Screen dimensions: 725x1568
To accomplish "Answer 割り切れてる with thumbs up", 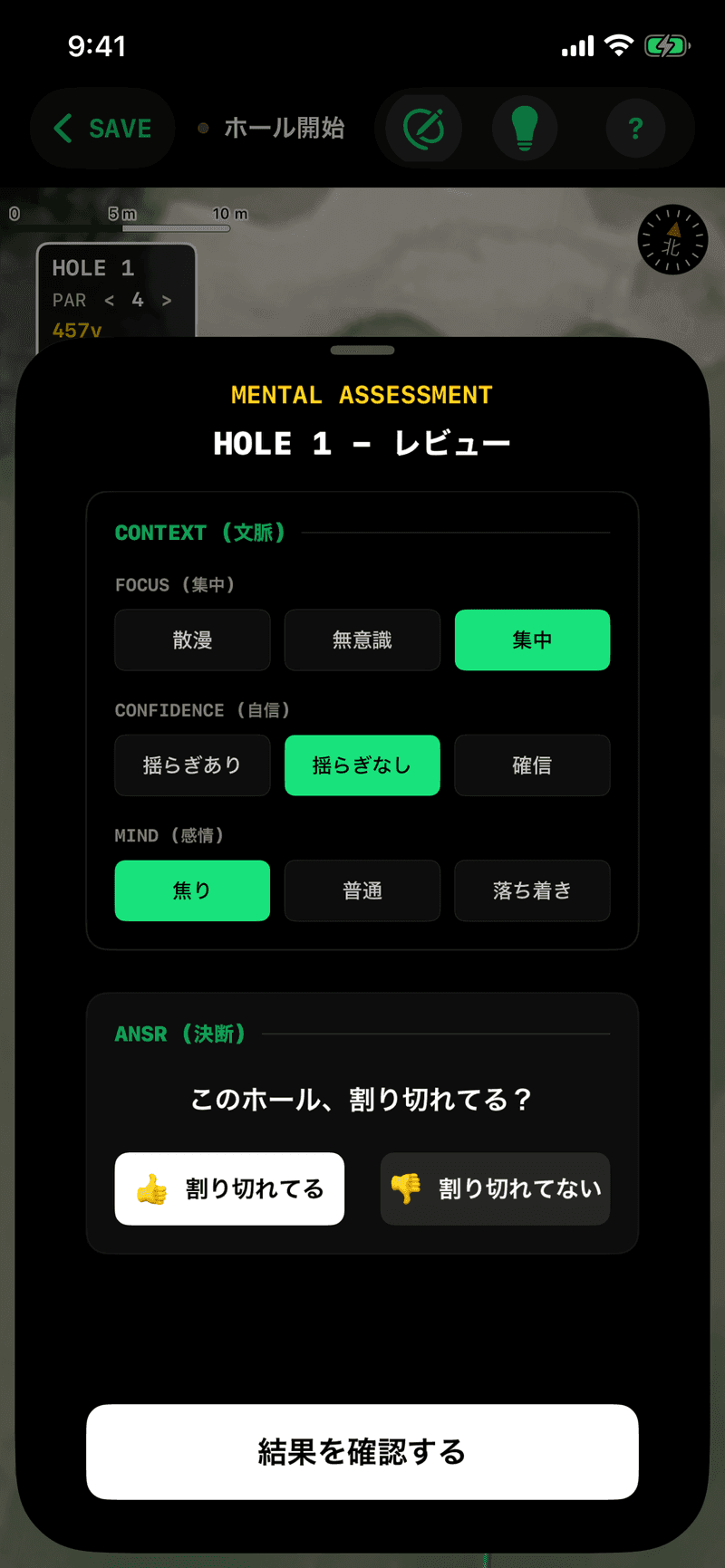I will point(228,1188).
